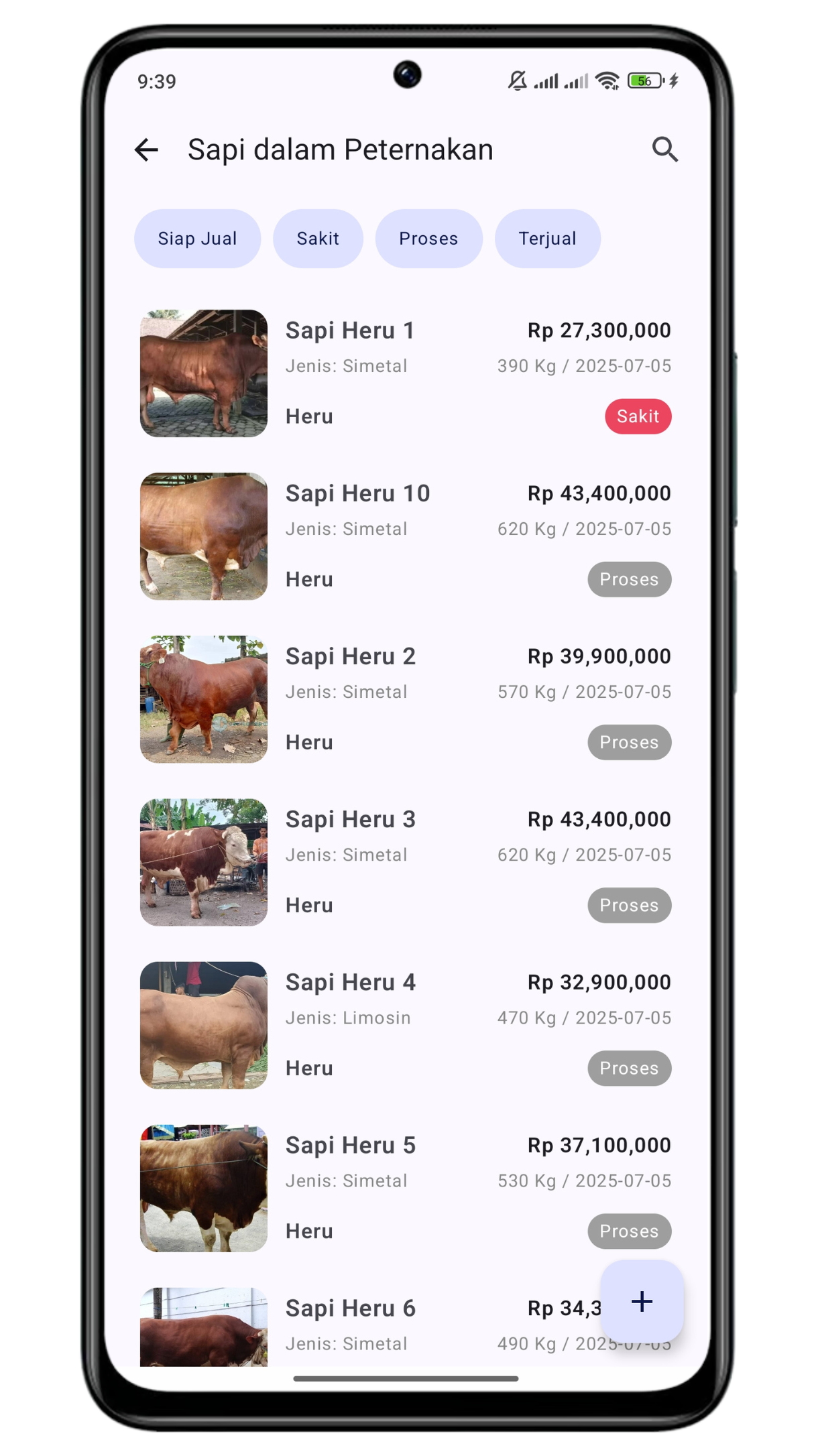
Task: Open the Sapi Heru 5 listing
Action: pyautogui.click(x=405, y=1187)
